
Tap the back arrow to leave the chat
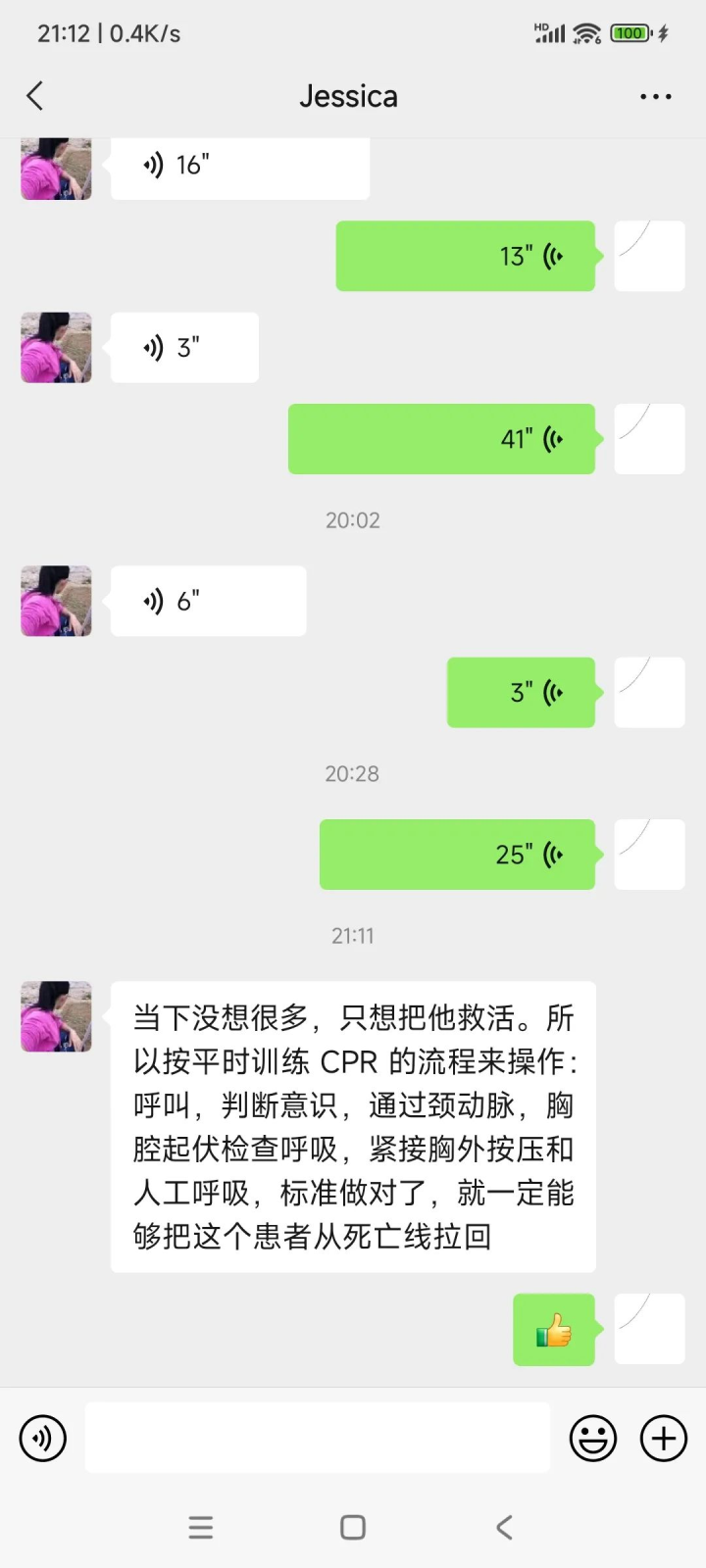pos(34,95)
